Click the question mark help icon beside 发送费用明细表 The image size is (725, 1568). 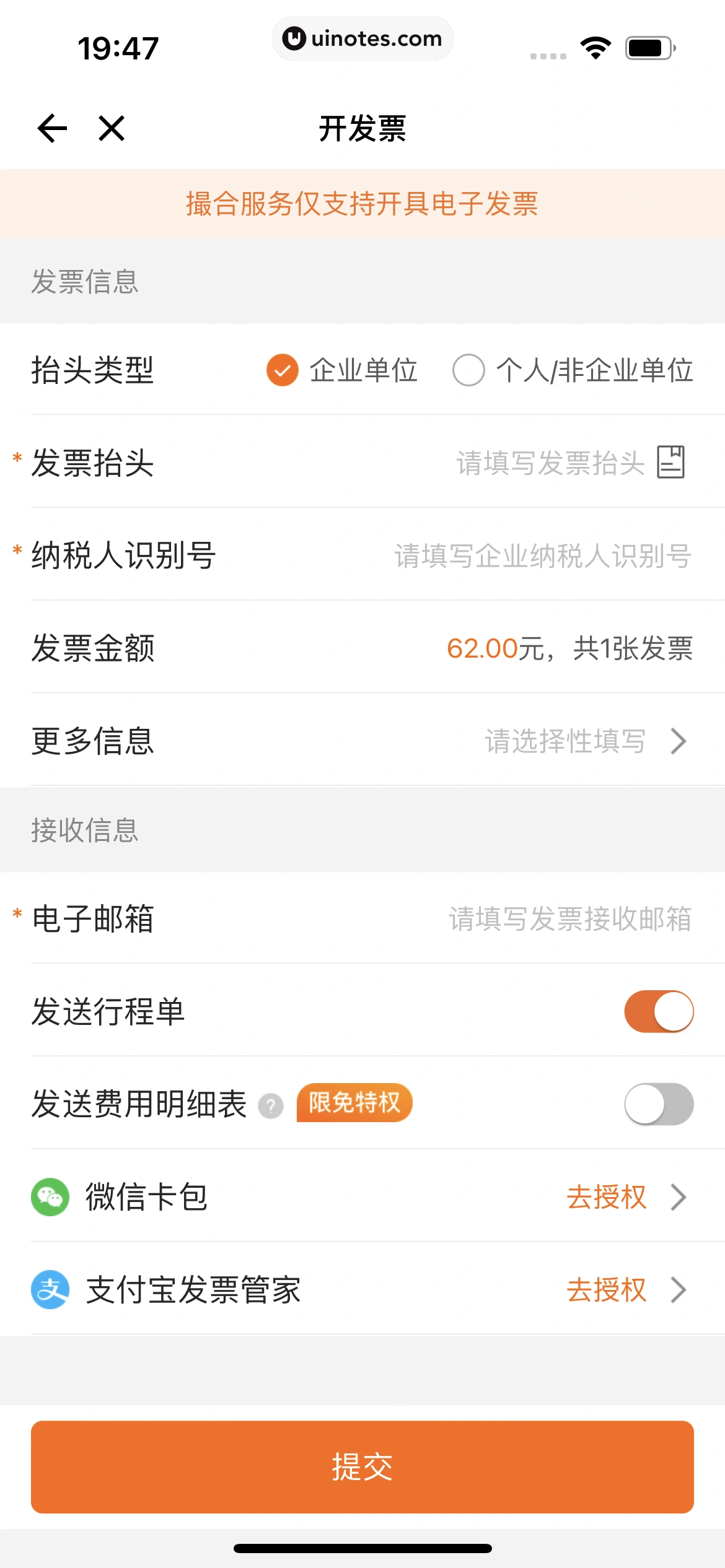[x=271, y=1105]
